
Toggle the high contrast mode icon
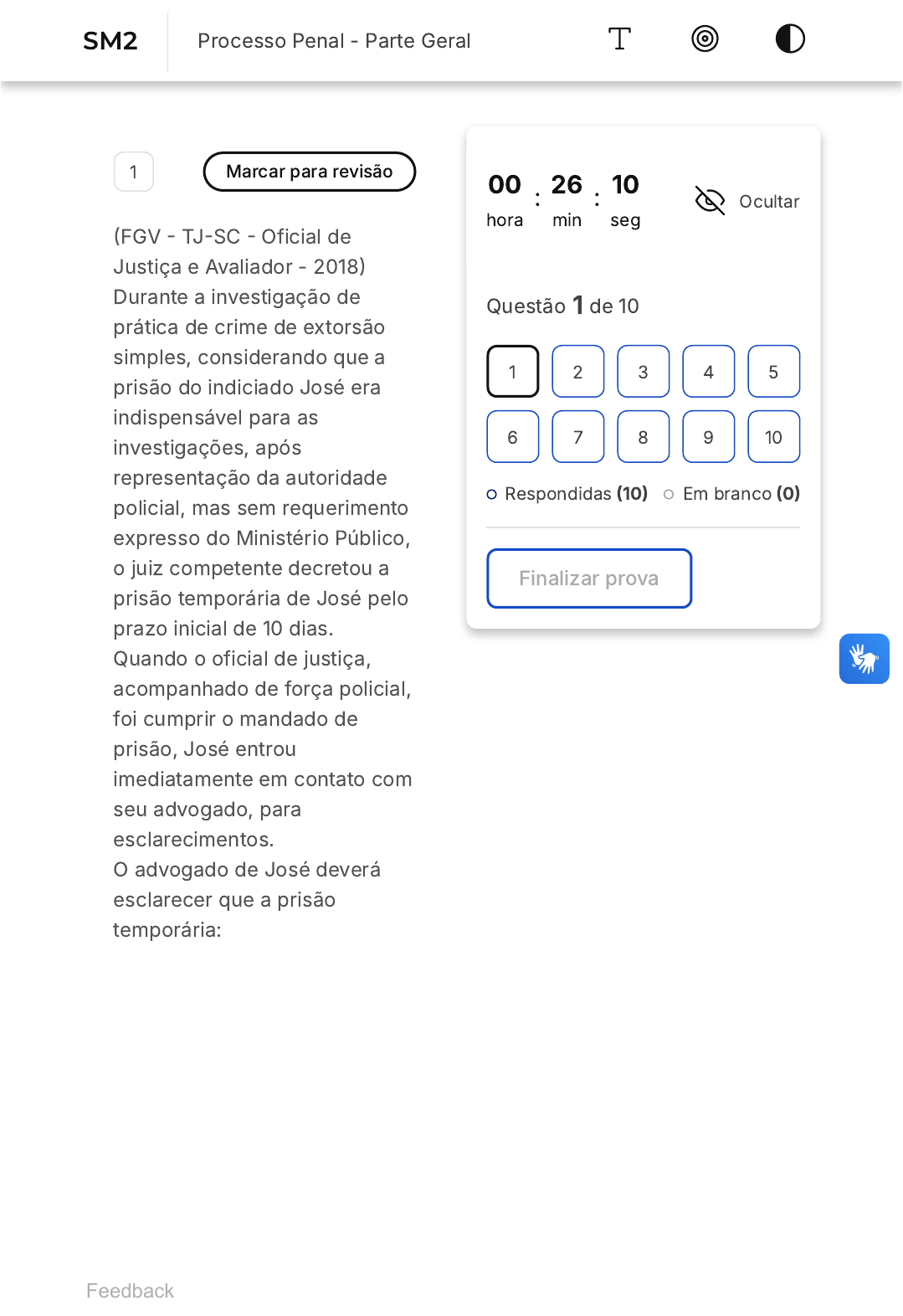790,39
